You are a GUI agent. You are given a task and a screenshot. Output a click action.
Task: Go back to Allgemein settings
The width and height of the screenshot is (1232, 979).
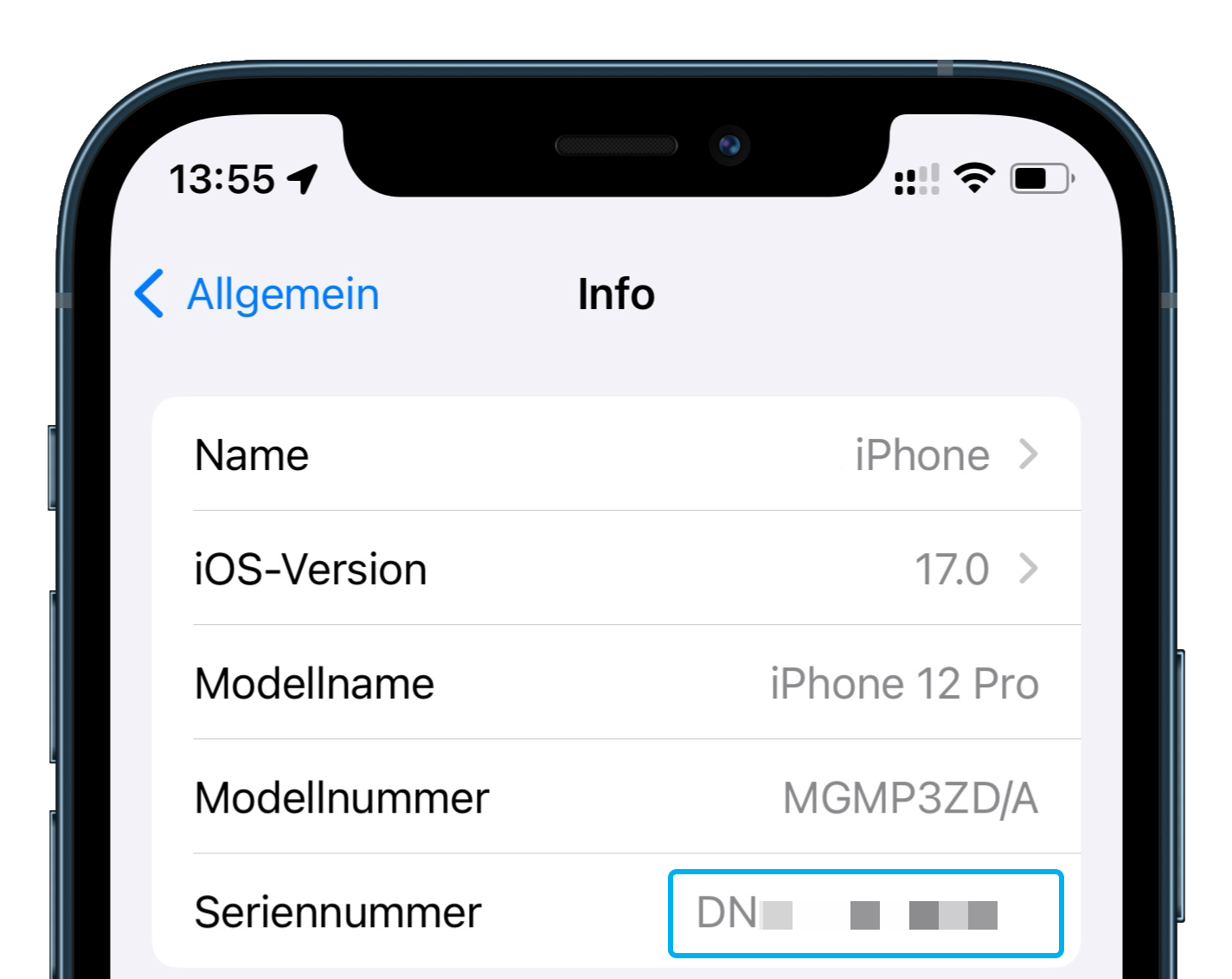(x=258, y=294)
